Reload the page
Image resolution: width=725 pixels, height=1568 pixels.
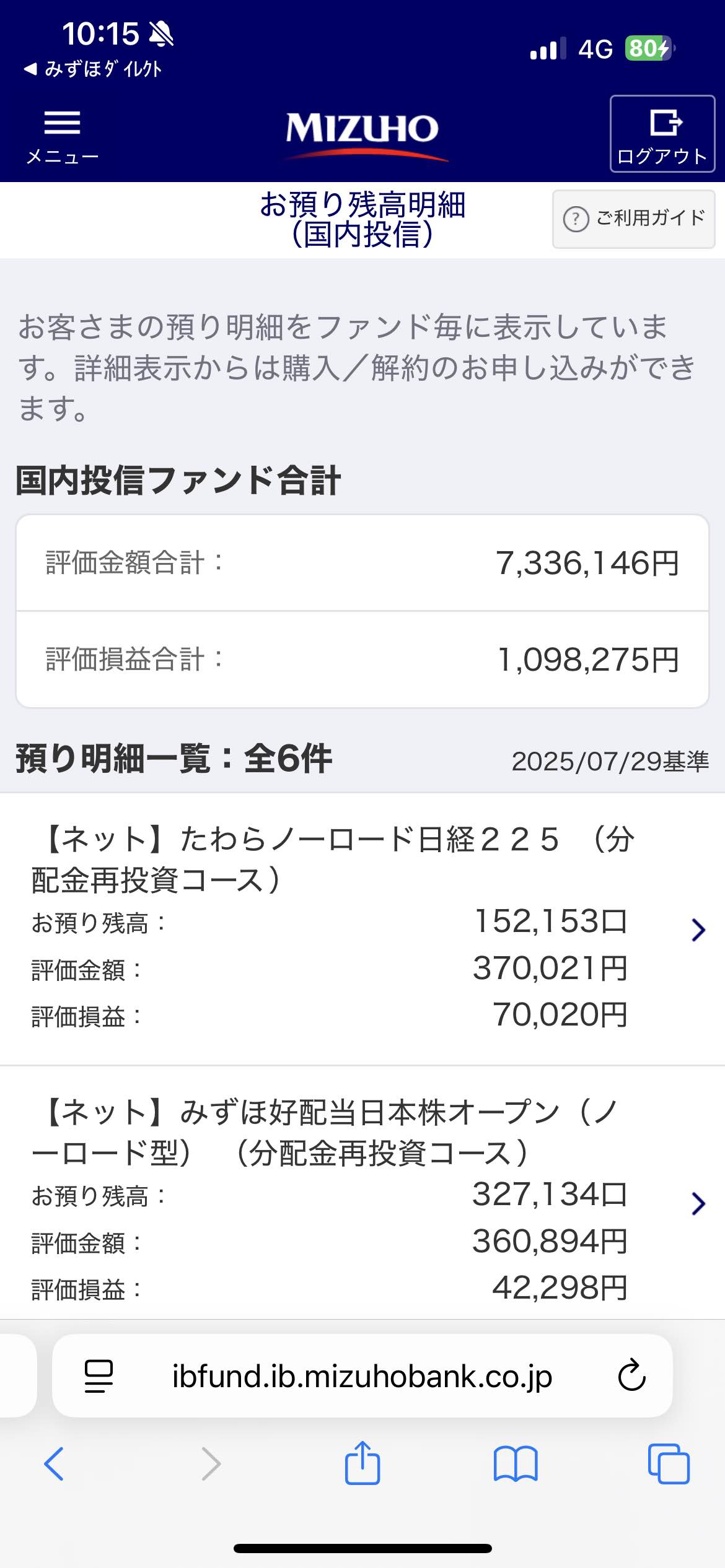click(631, 1376)
